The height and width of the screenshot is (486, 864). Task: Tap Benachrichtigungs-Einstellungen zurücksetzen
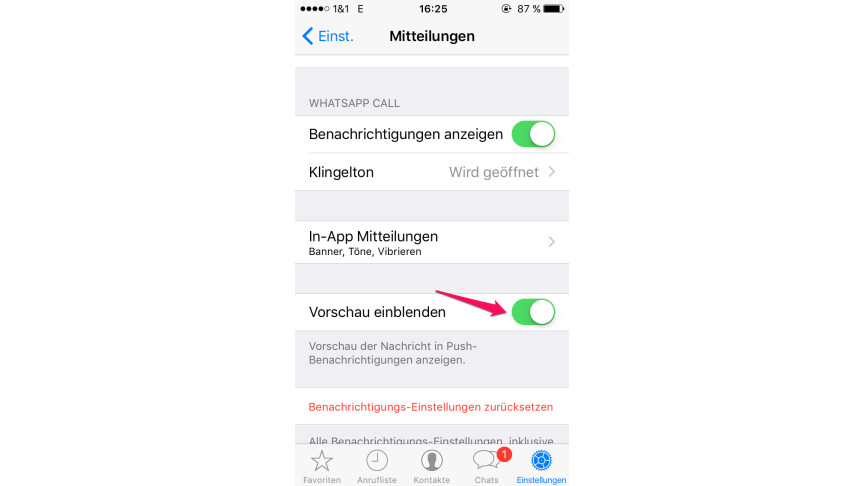pos(431,407)
